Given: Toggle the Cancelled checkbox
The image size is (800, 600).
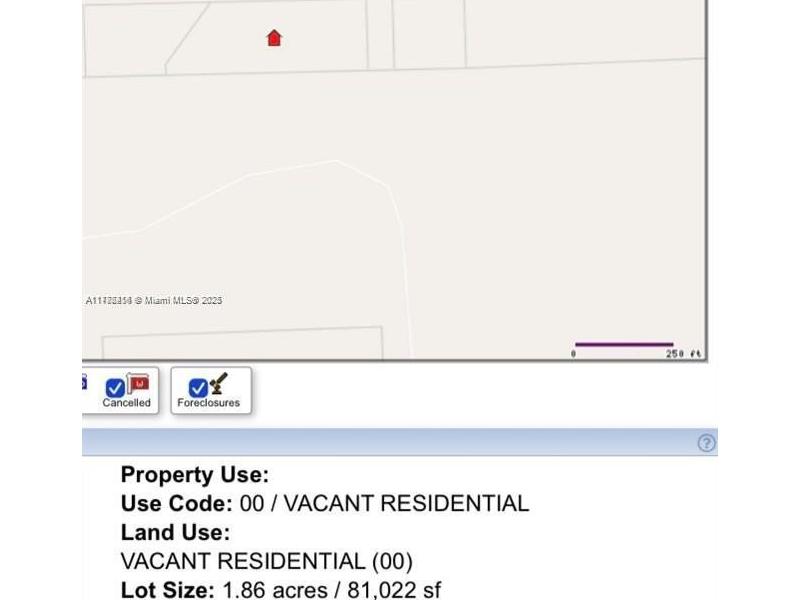Looking at the screenshot, I should point(115,387).
